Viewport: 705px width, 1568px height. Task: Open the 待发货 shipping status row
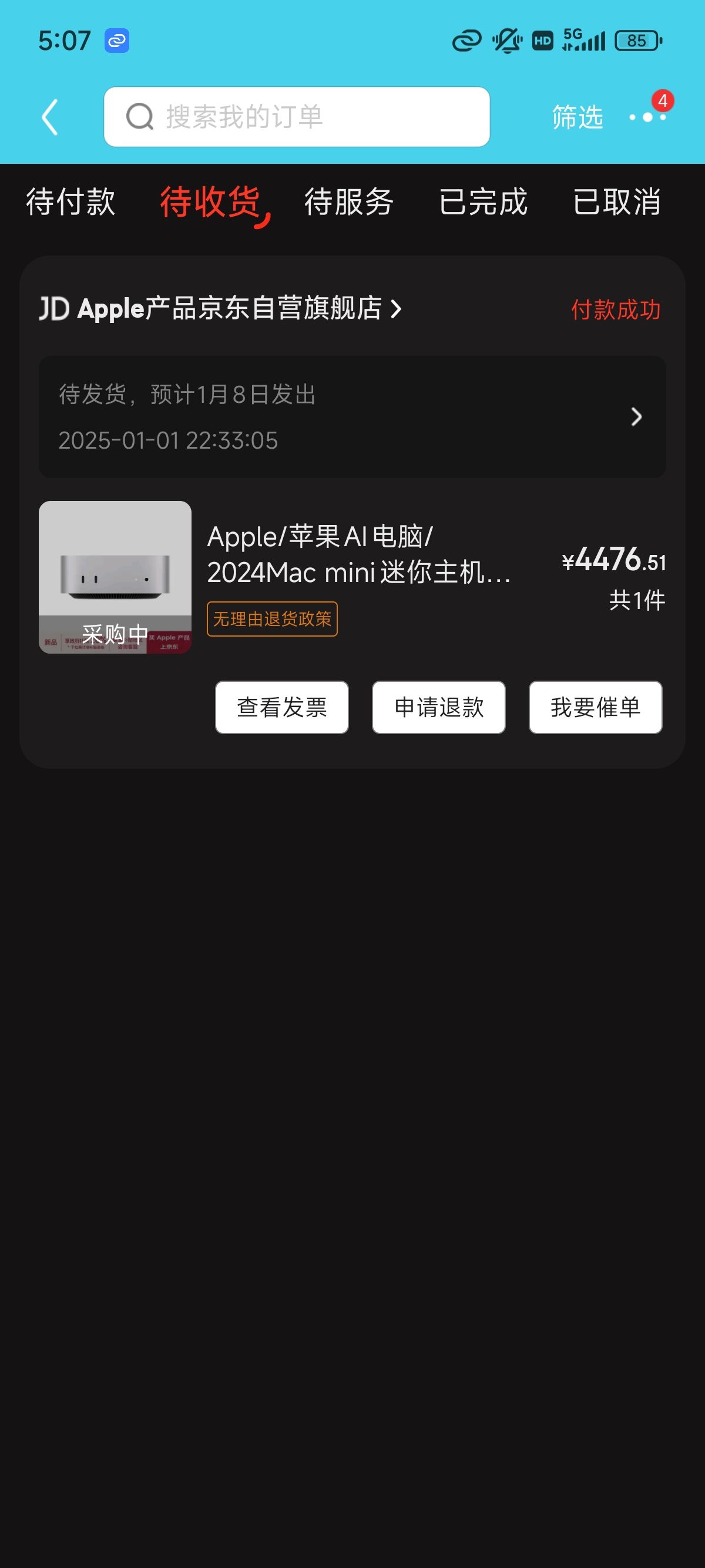(x=352, y=417)
